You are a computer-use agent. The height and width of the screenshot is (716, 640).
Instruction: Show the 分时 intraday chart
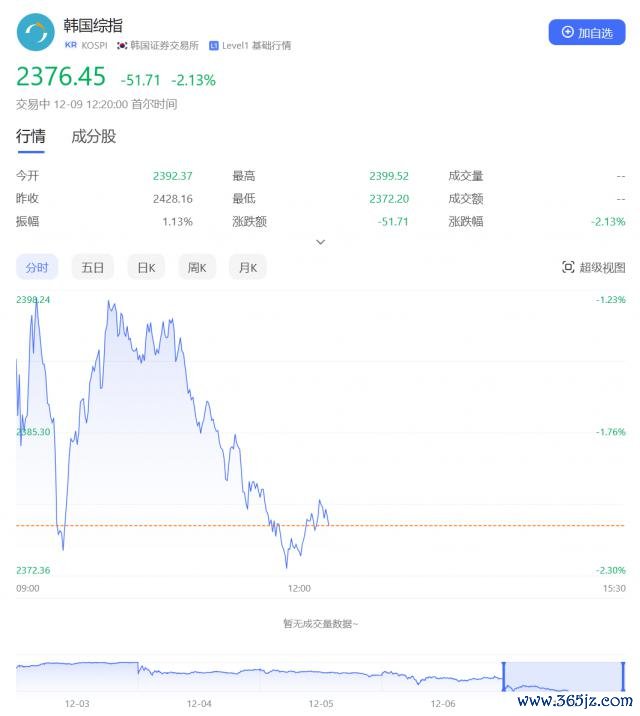pos(37,267)
